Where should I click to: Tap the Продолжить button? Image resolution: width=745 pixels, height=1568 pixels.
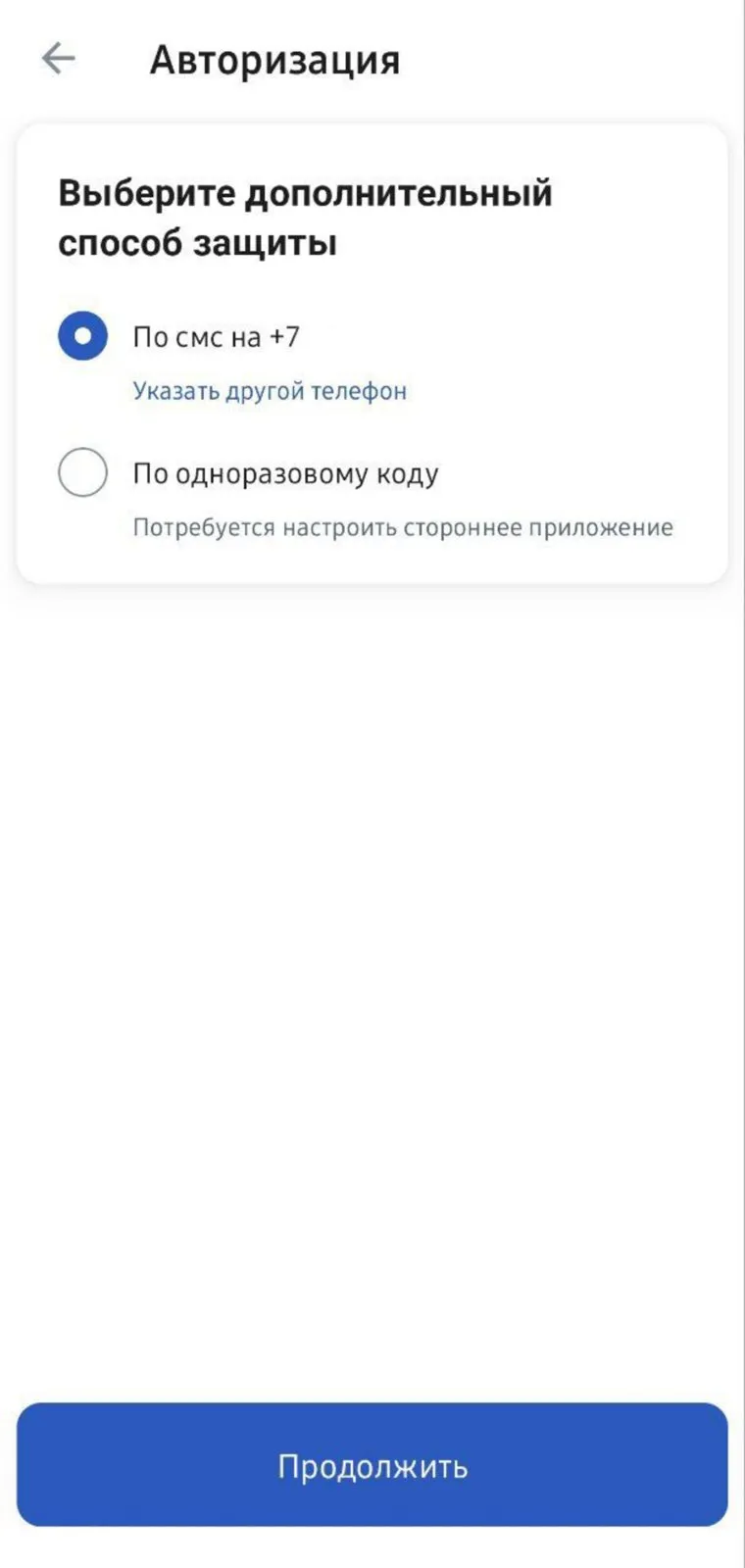tap(372, 1464)
